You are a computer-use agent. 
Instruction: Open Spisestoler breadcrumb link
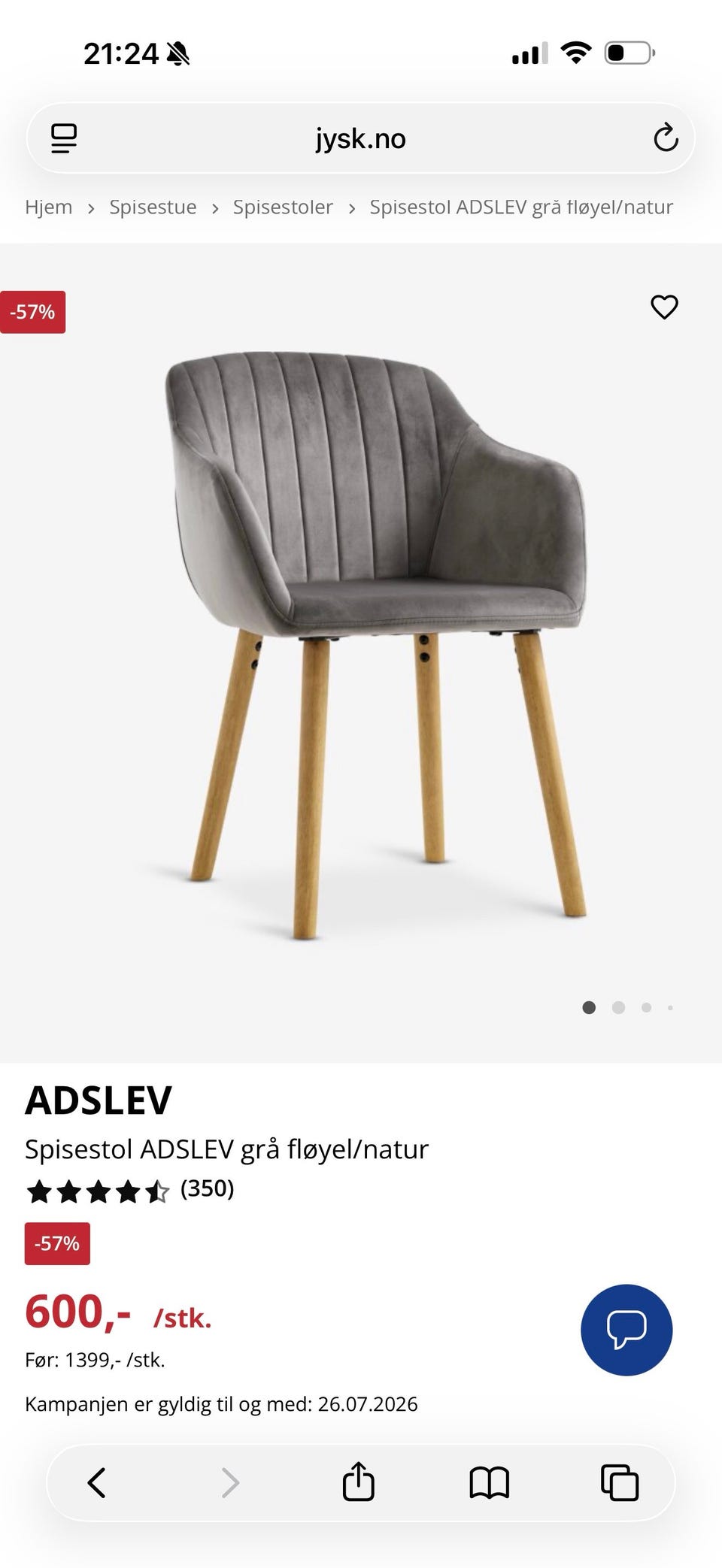[x=283, y=207]
